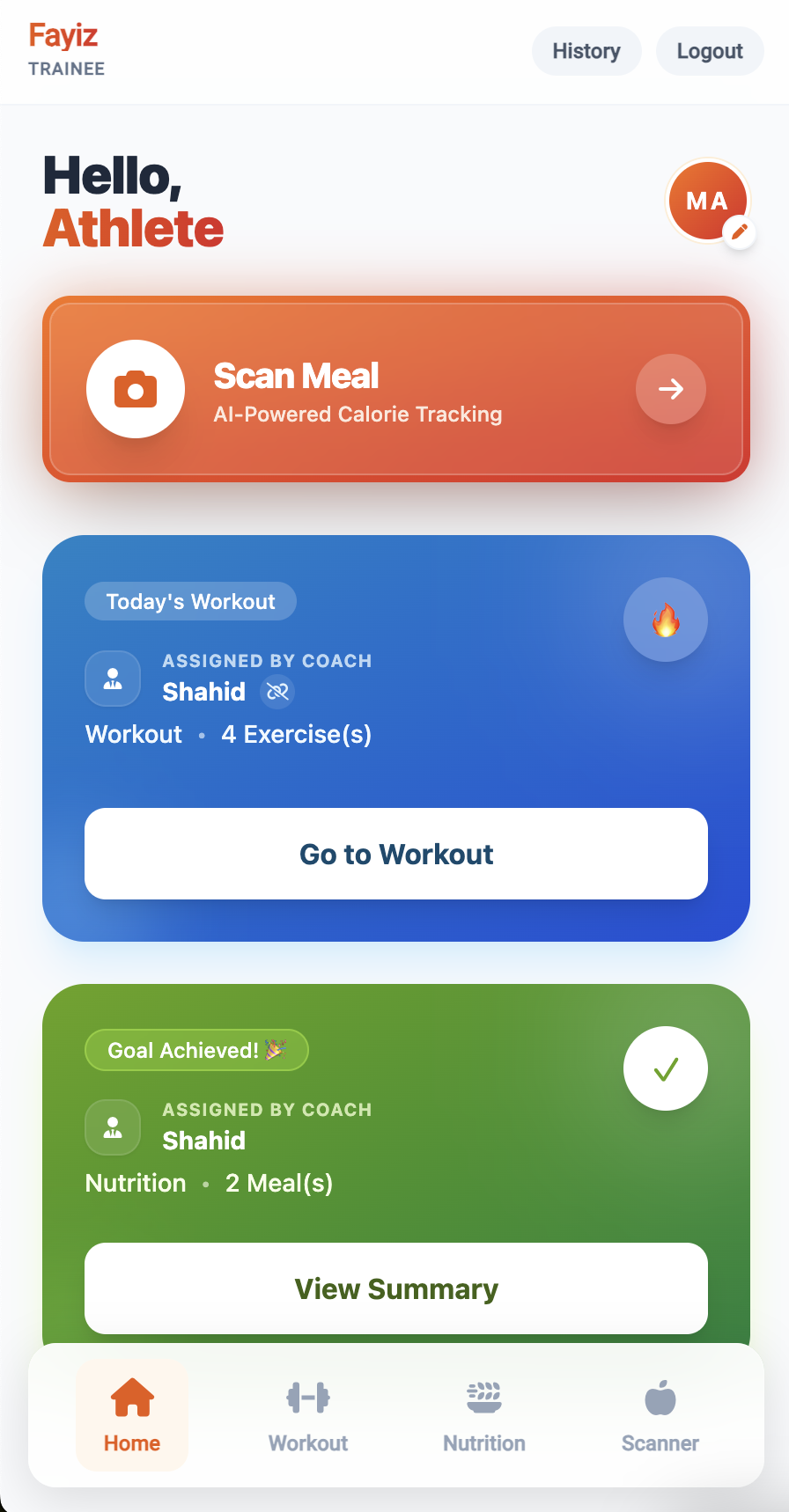Go to Workout
Screen dimensions: 789x1512
[x=396, y=854]
